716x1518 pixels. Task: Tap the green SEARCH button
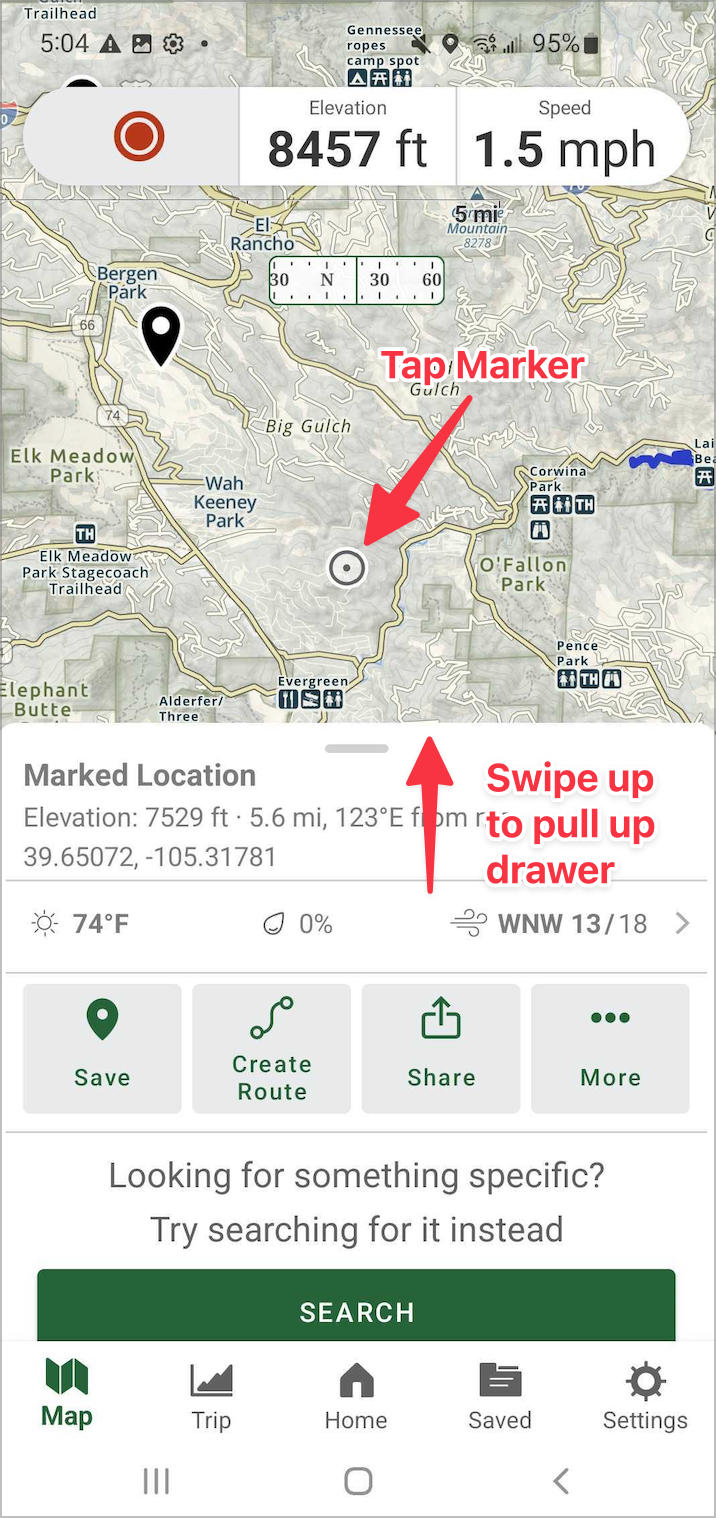(x=356, y=1306)
